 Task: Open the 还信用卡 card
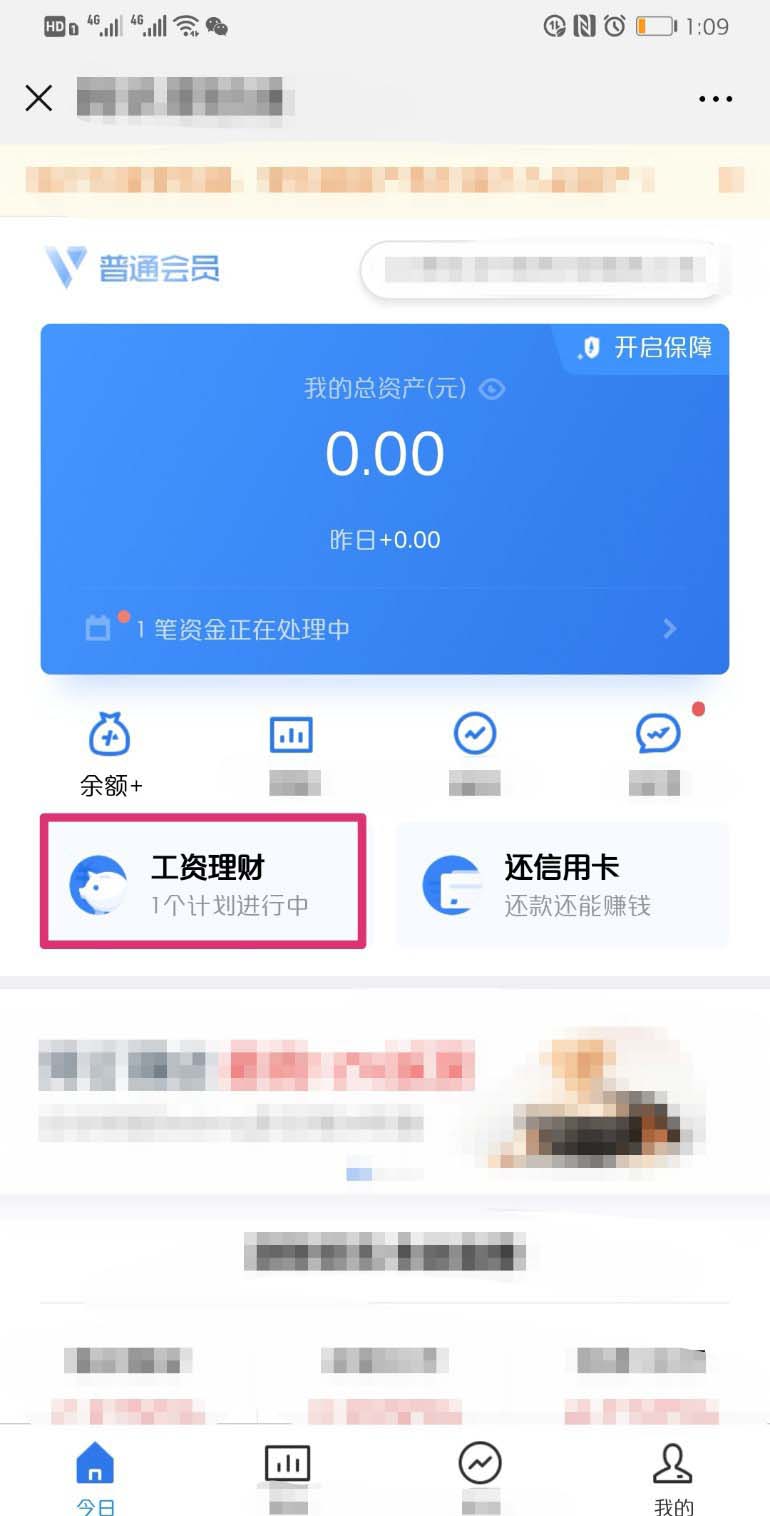[563, 885]
